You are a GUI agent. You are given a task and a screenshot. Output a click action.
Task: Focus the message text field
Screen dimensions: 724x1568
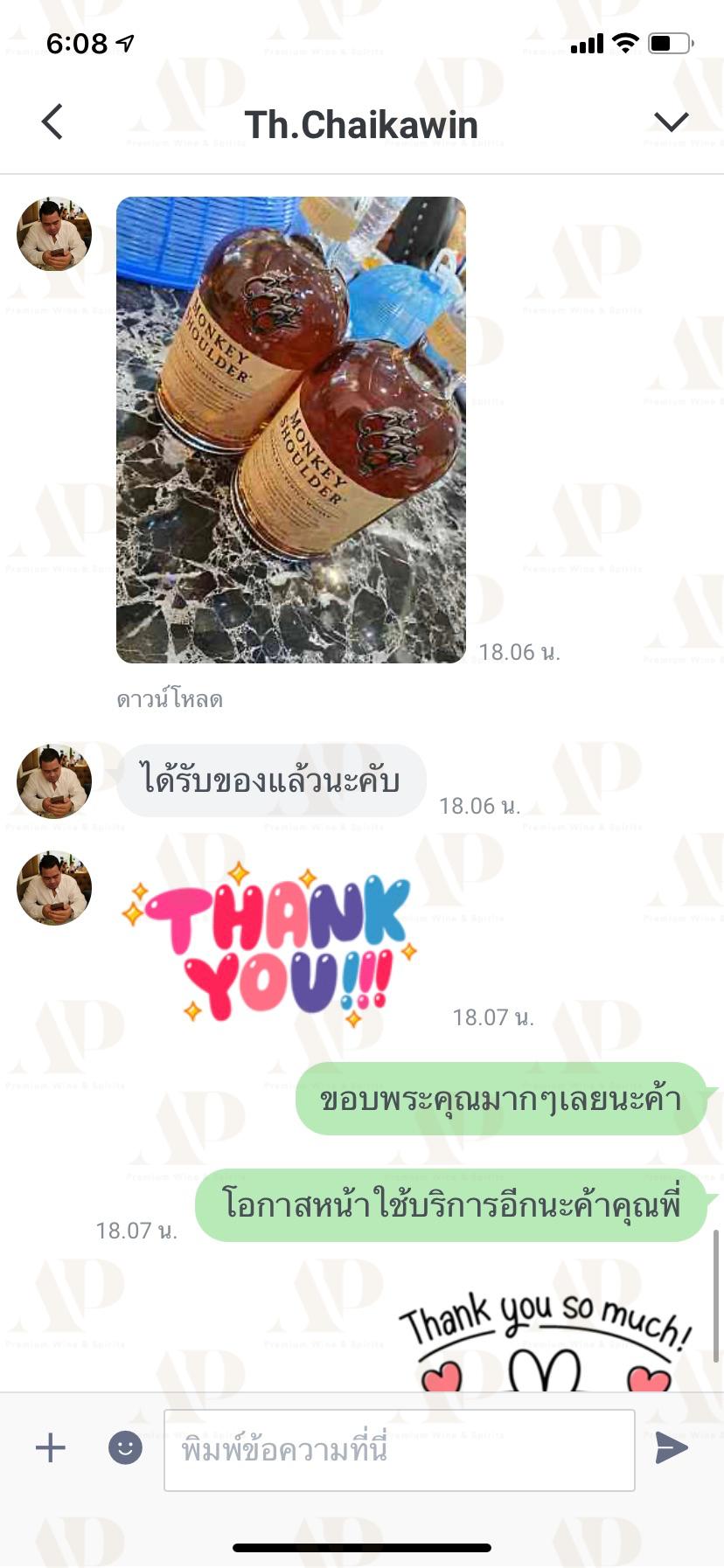(400, 1449)
